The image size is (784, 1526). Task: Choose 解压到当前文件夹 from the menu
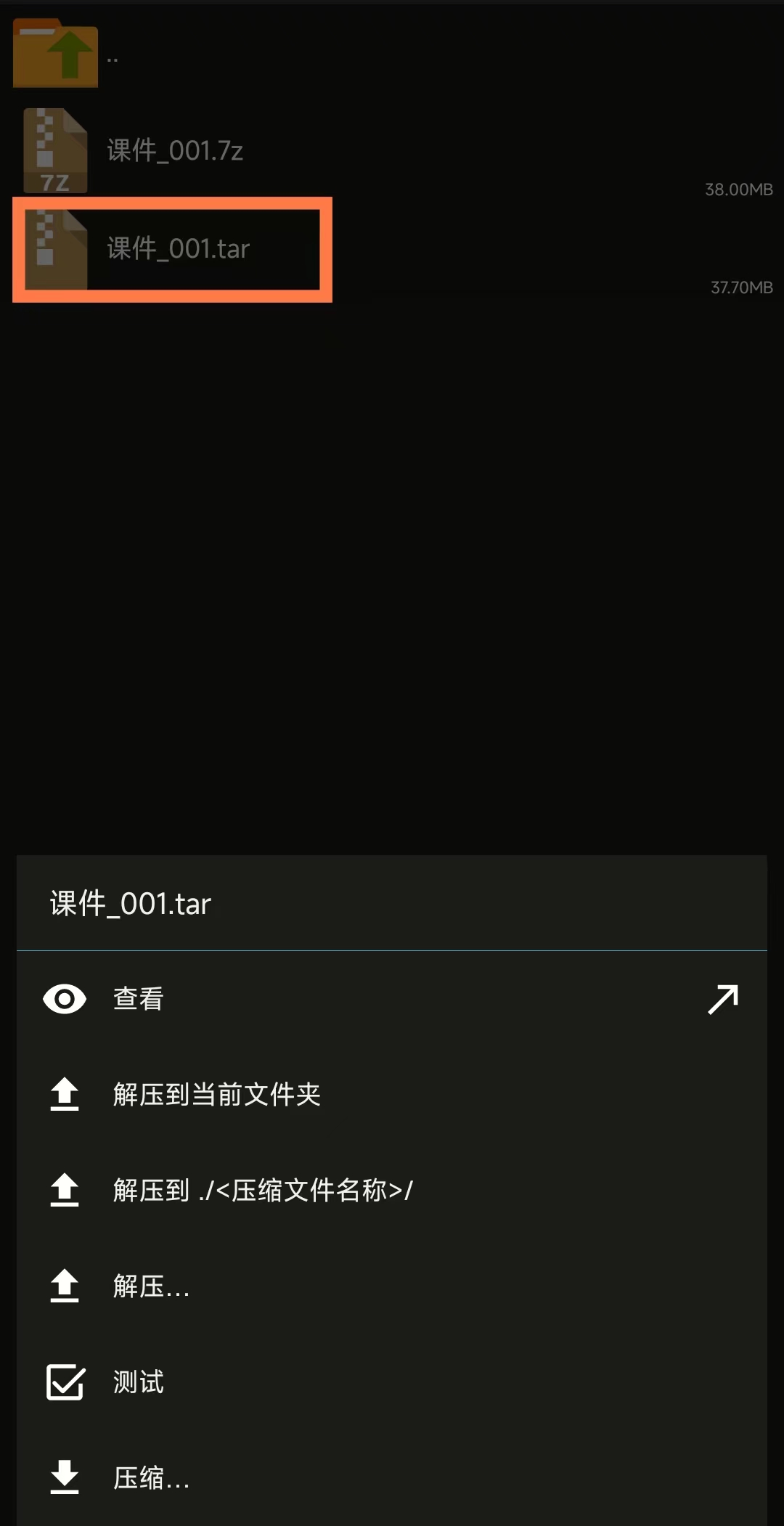(x=218, y=1095)
